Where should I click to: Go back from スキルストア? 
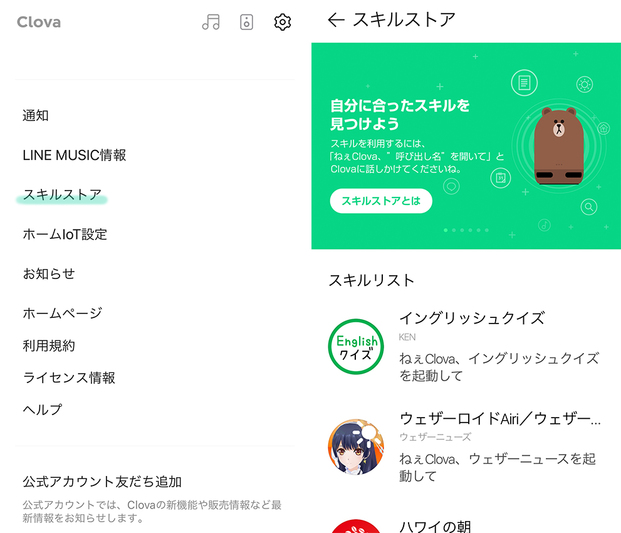pyautogui.click(x=336, y=19)
